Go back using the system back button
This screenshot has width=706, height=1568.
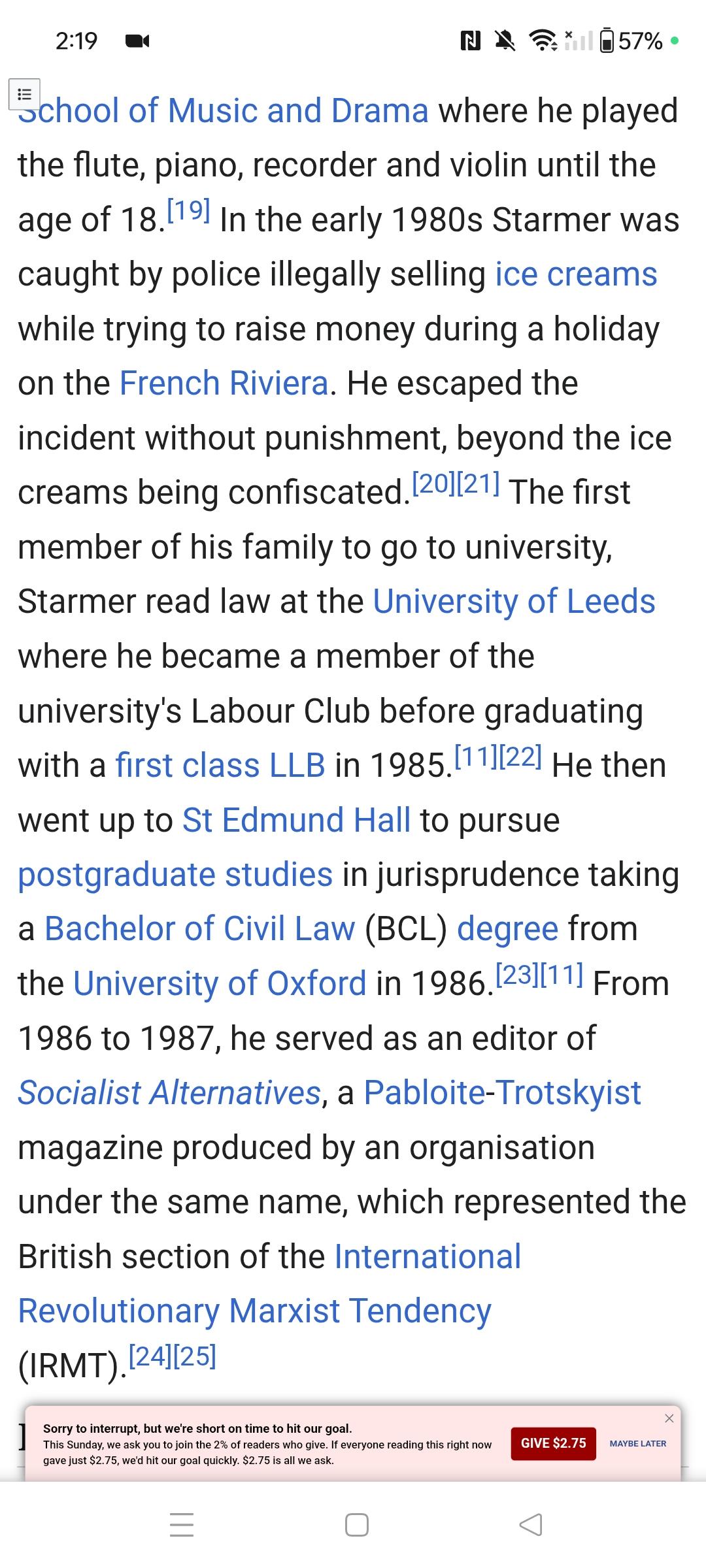click(x=530, y=1525)
